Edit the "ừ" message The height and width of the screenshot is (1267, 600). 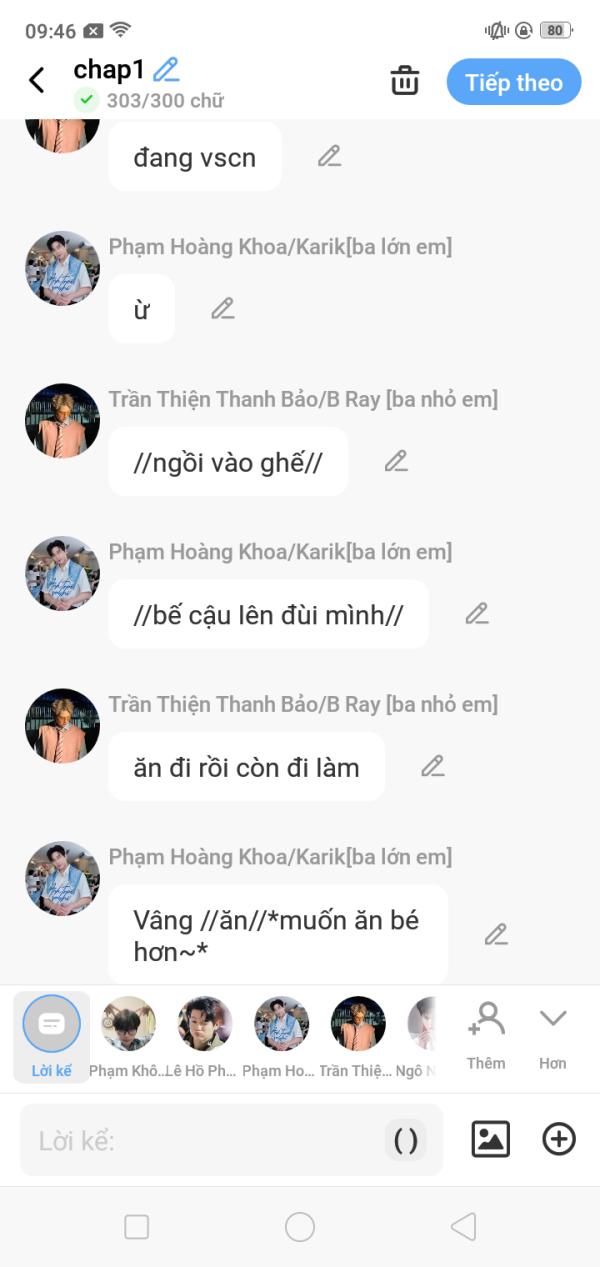pyautogui.click(x=223, y=308)
